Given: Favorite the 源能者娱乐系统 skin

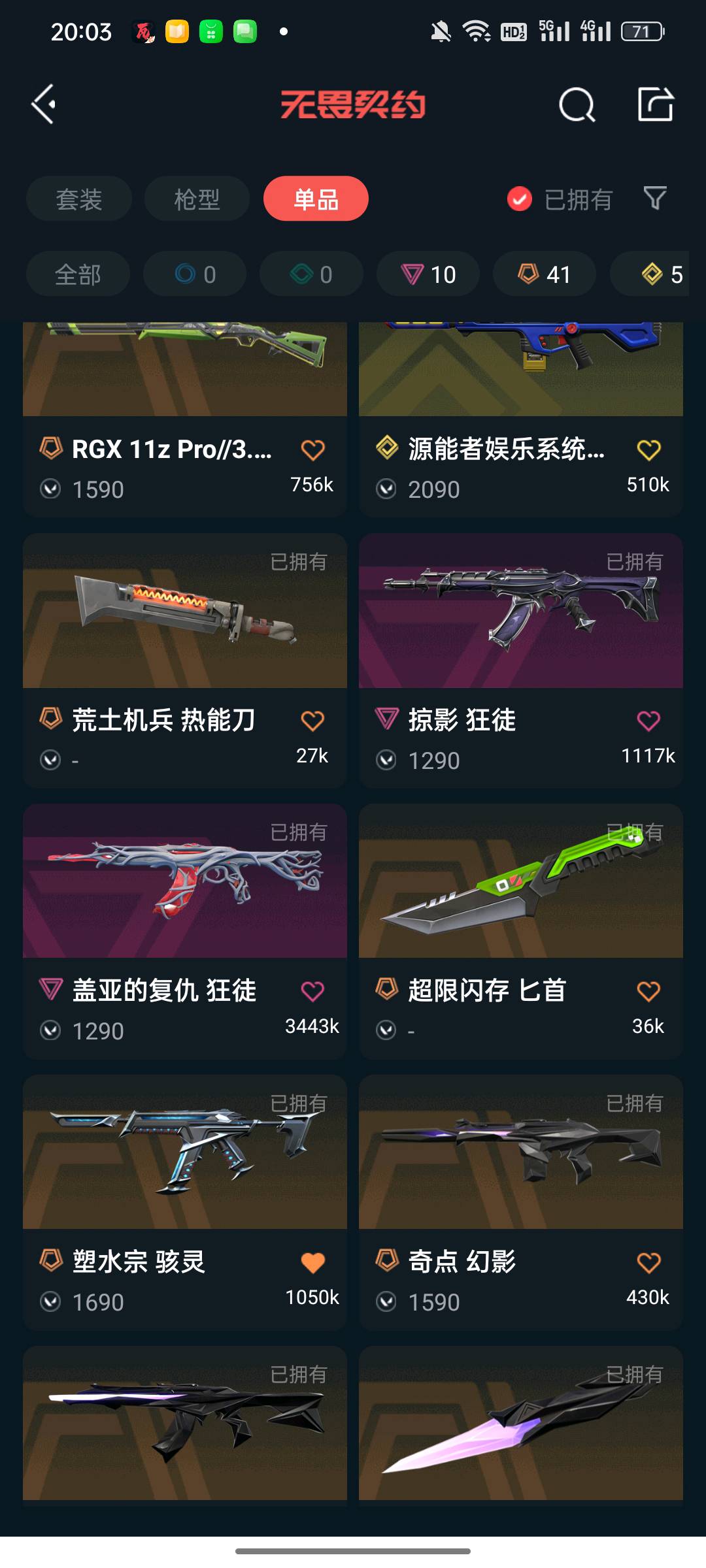Looking at the screenshot, I should click(648, 449).
